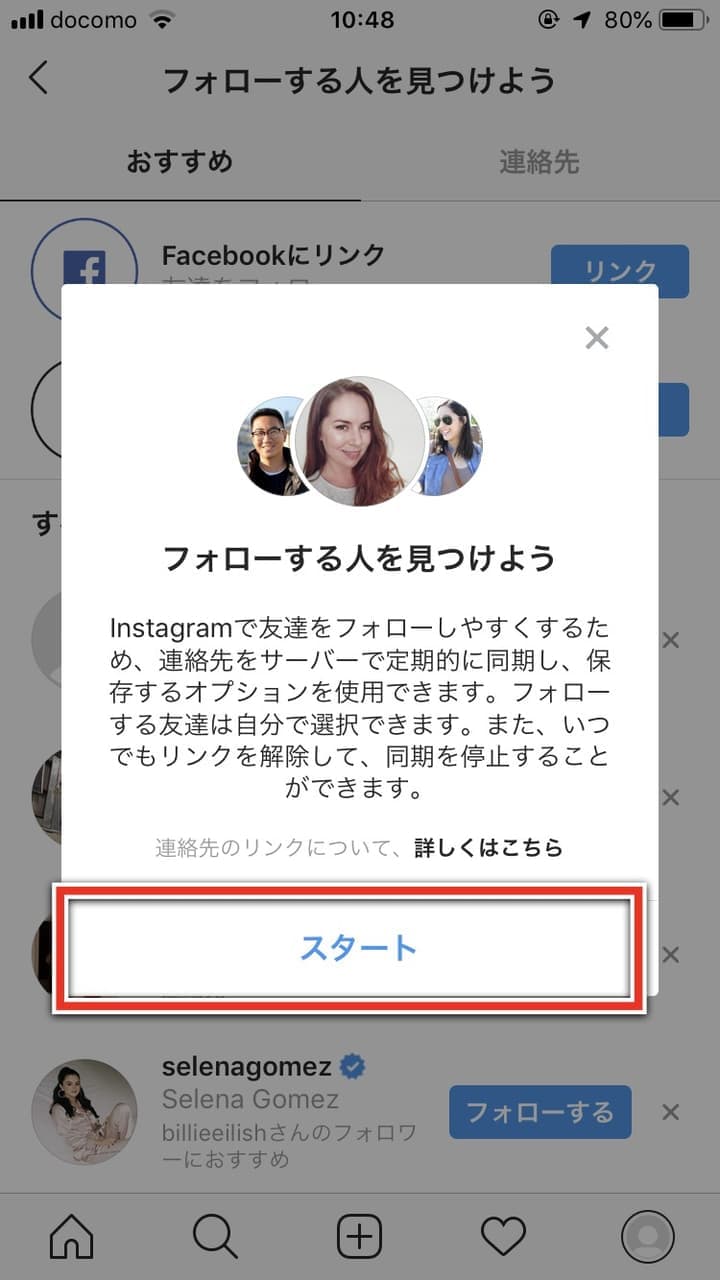Open your profile tab

(x=647, y=1238)
